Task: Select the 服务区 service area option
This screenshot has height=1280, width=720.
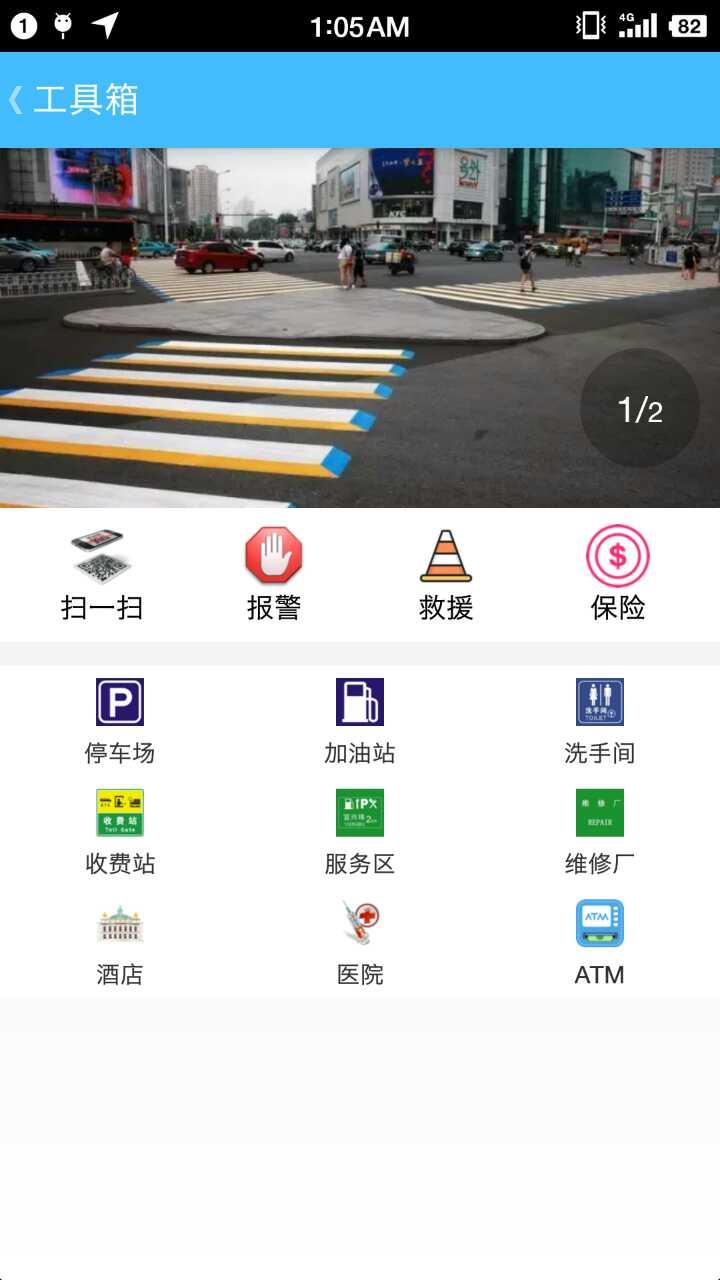Action: [360, 832]
